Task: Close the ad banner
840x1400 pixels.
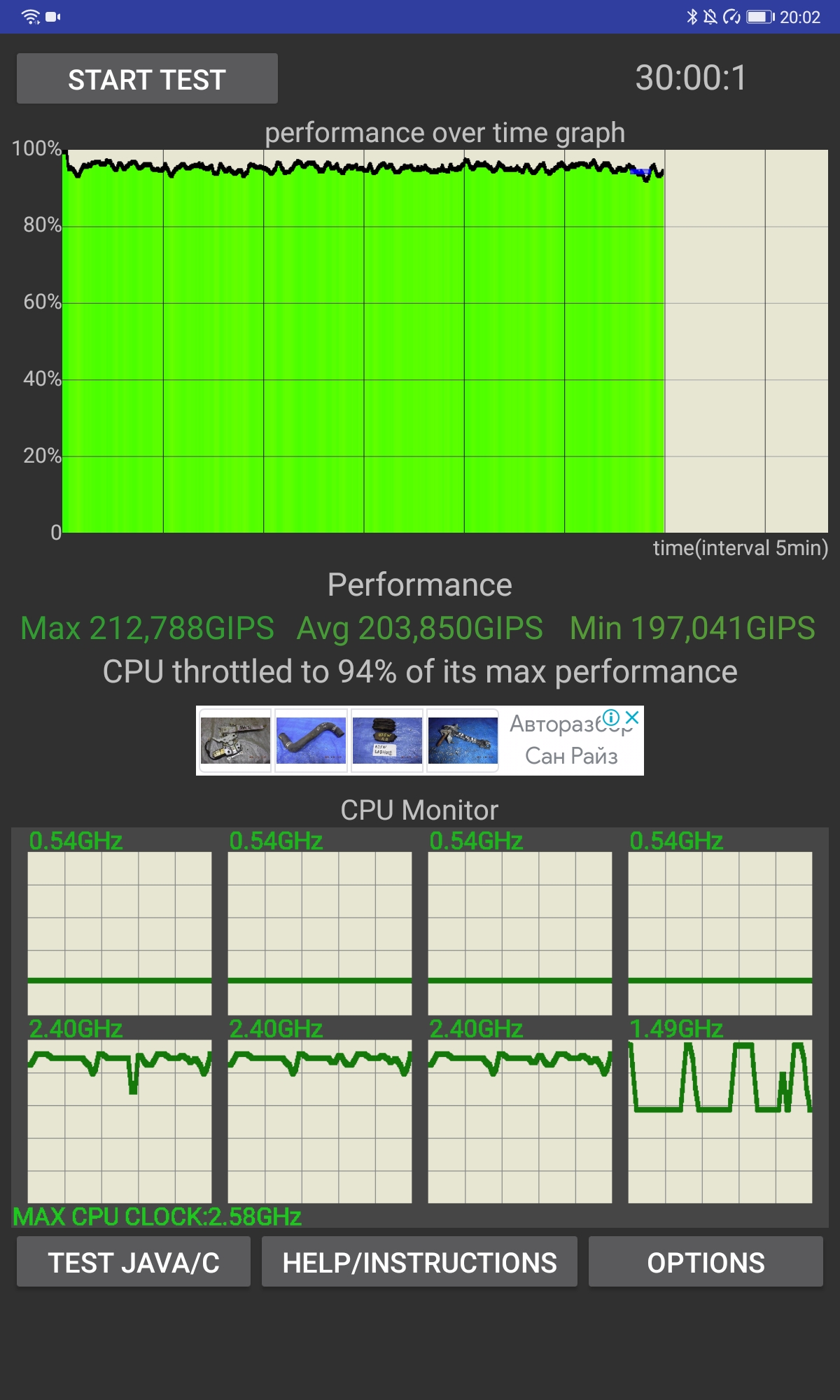Action: pos(632,717)
